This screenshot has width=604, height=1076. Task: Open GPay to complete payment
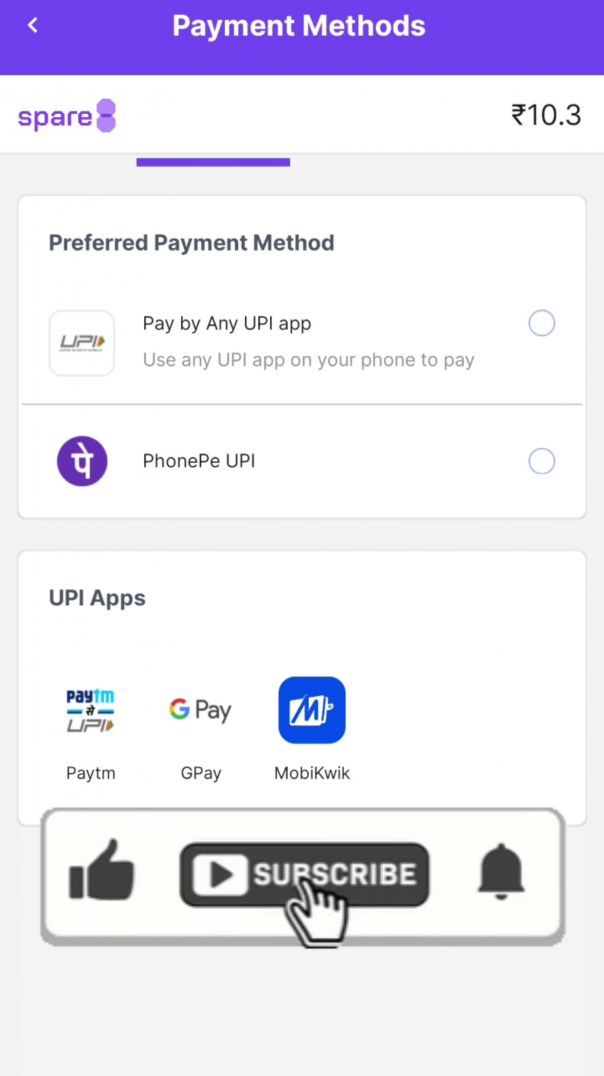tap(200, 711)
